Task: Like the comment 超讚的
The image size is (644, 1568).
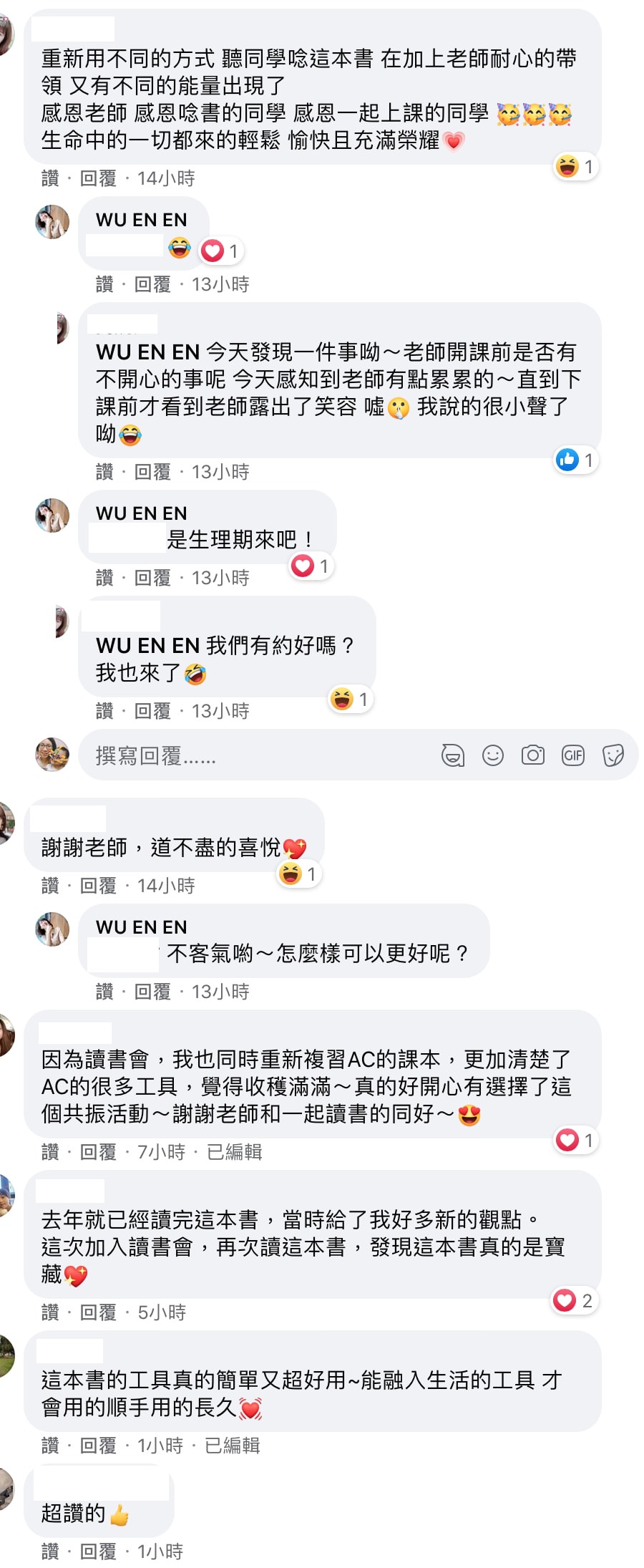Action: pyautogui.click(x=50, y=1552)
